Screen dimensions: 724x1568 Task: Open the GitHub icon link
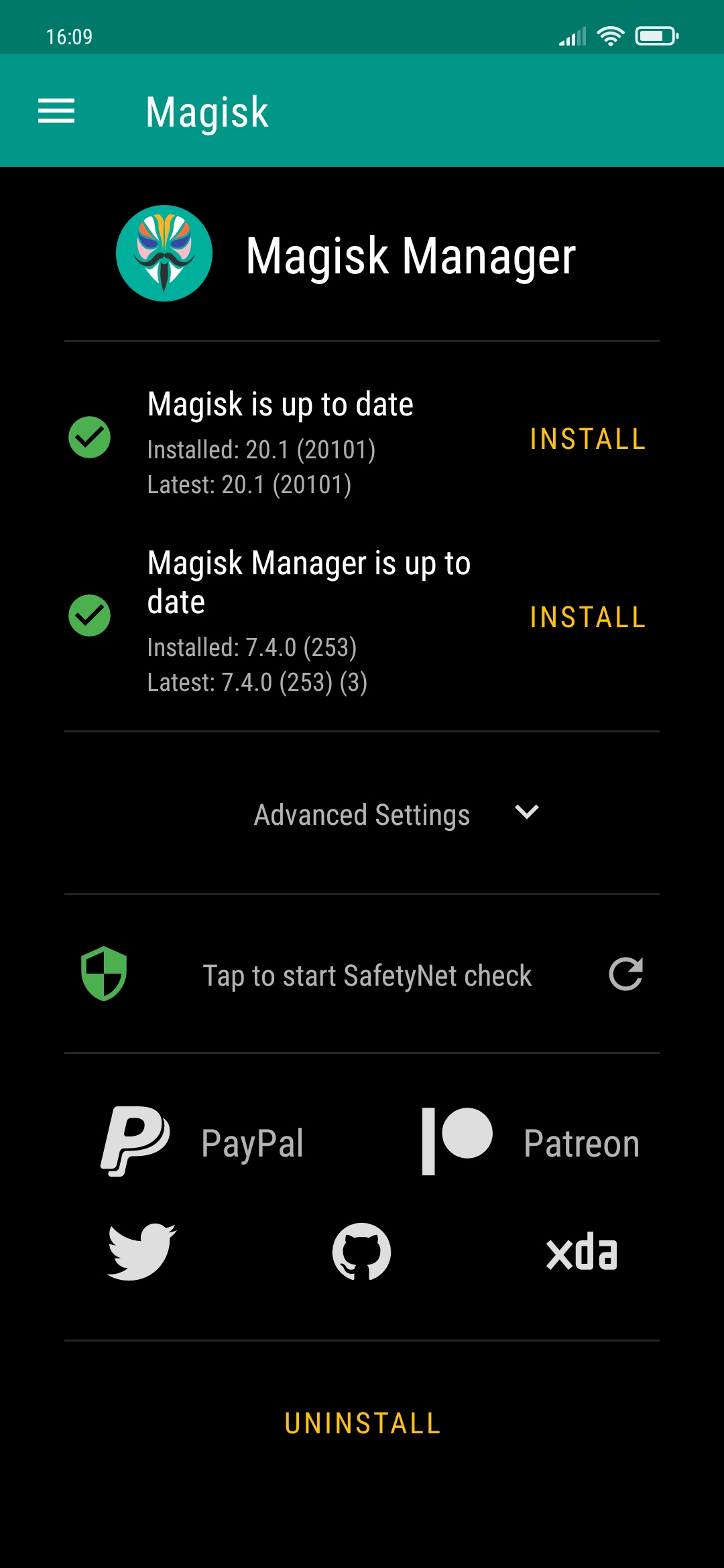point(362,1252)
